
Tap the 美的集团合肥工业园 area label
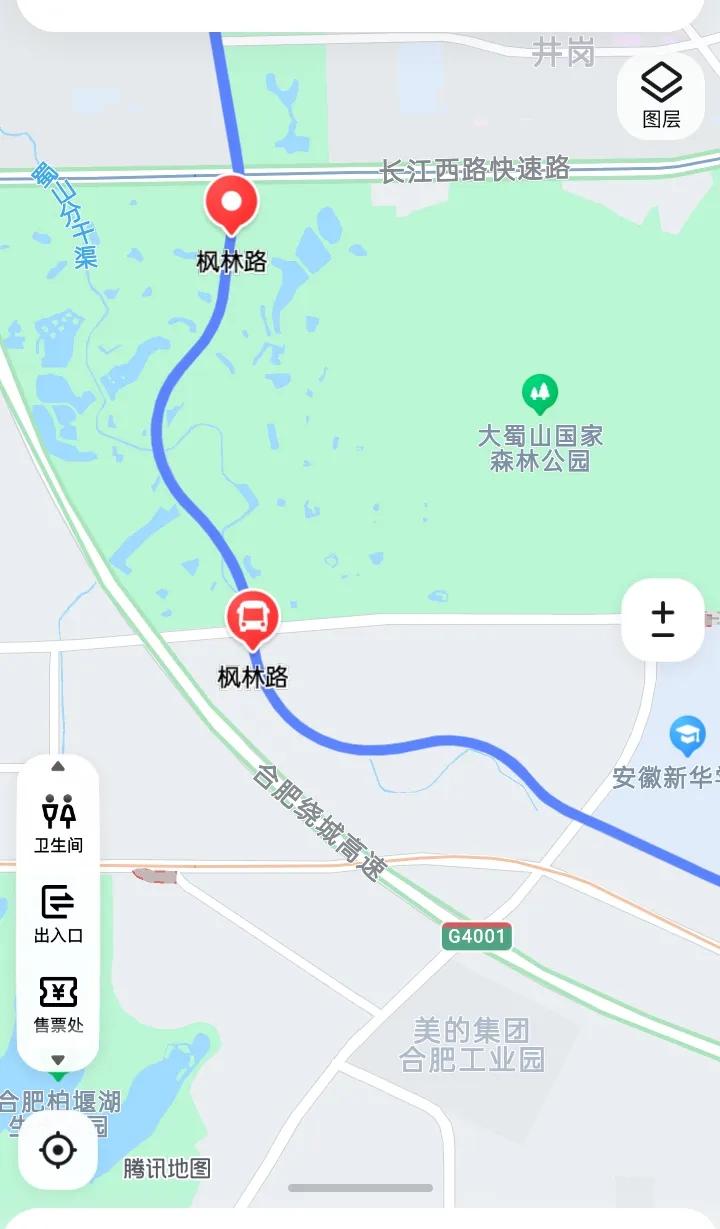point(472,1046)
